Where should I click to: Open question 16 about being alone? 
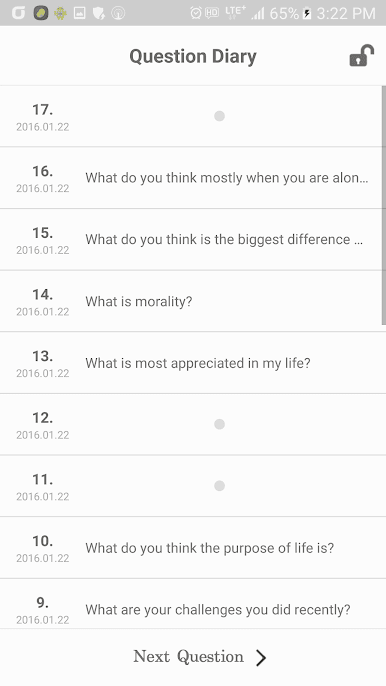click(x=191, y=178)
